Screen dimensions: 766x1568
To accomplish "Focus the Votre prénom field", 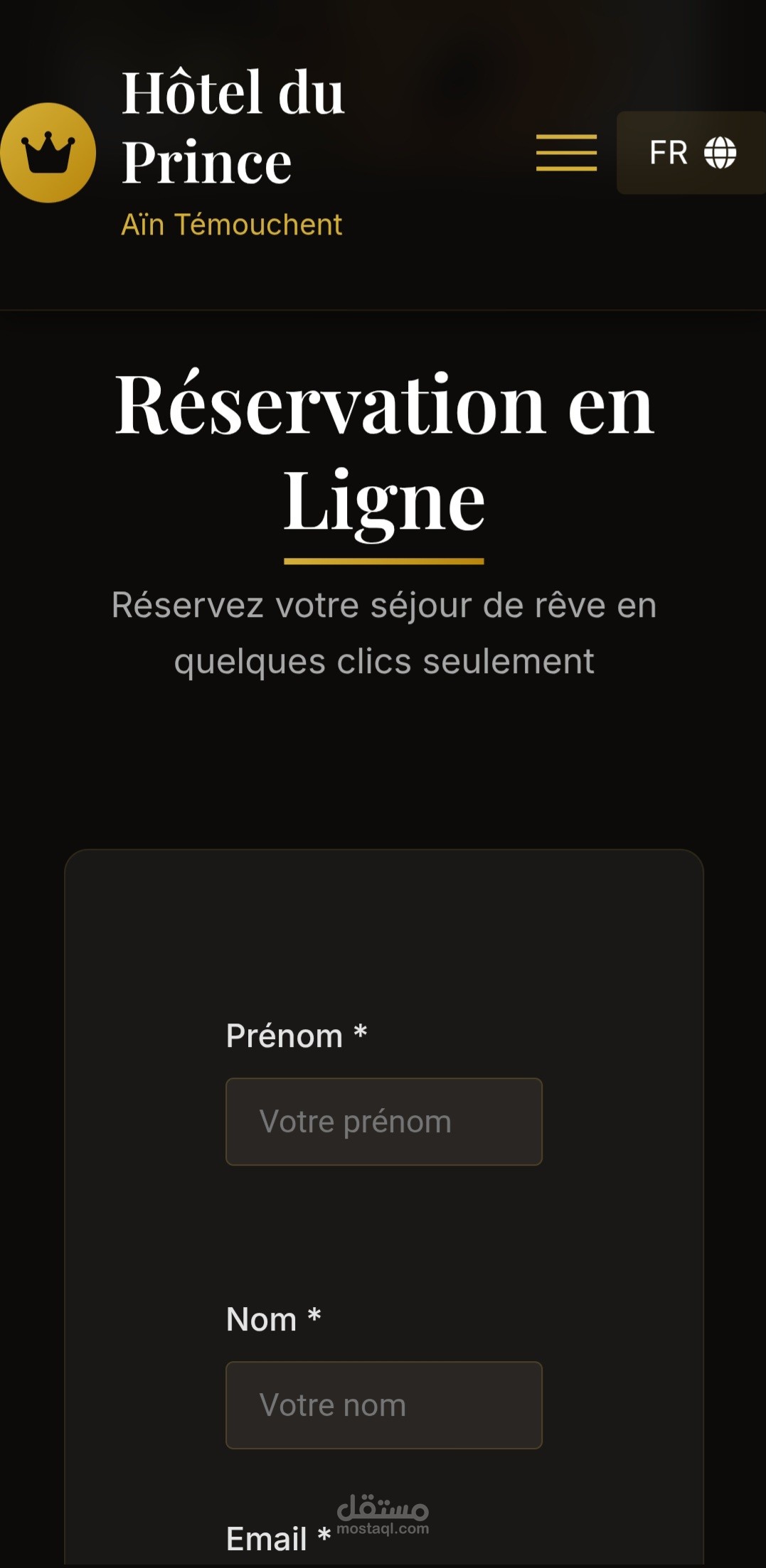I will click(x=384, y=1122).
